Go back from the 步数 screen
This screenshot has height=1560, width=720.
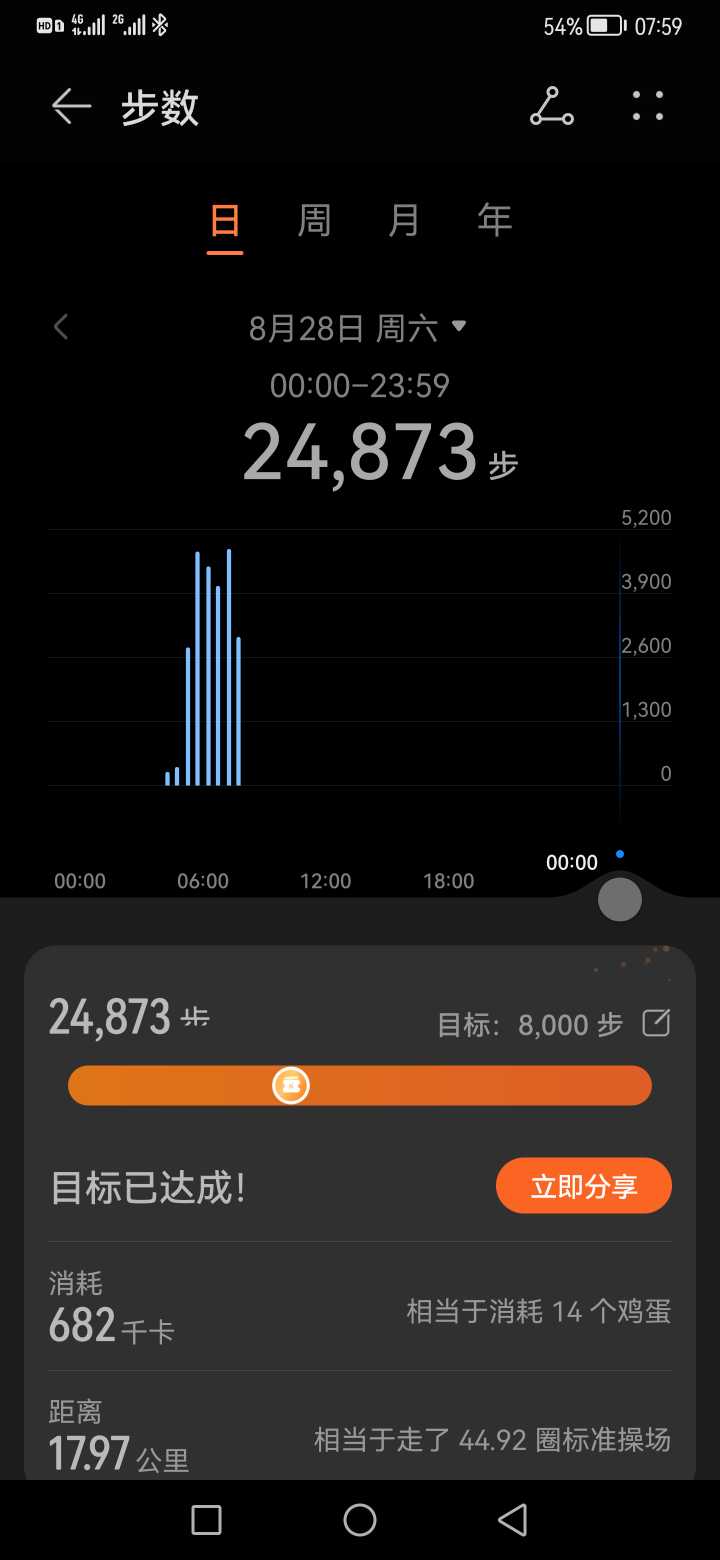[x=71, y=106]
